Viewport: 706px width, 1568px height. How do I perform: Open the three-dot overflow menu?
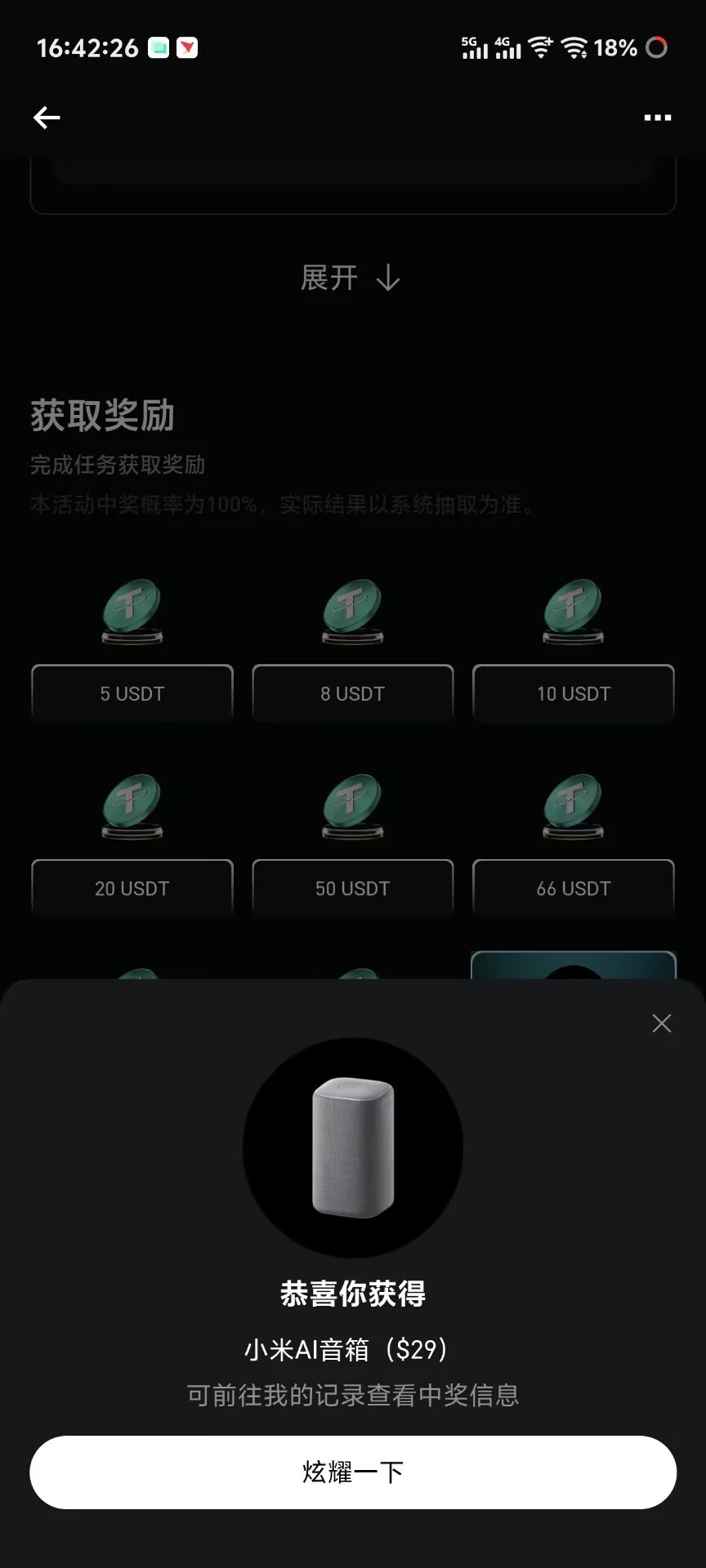pyautogui.click(x=657, y=118)
